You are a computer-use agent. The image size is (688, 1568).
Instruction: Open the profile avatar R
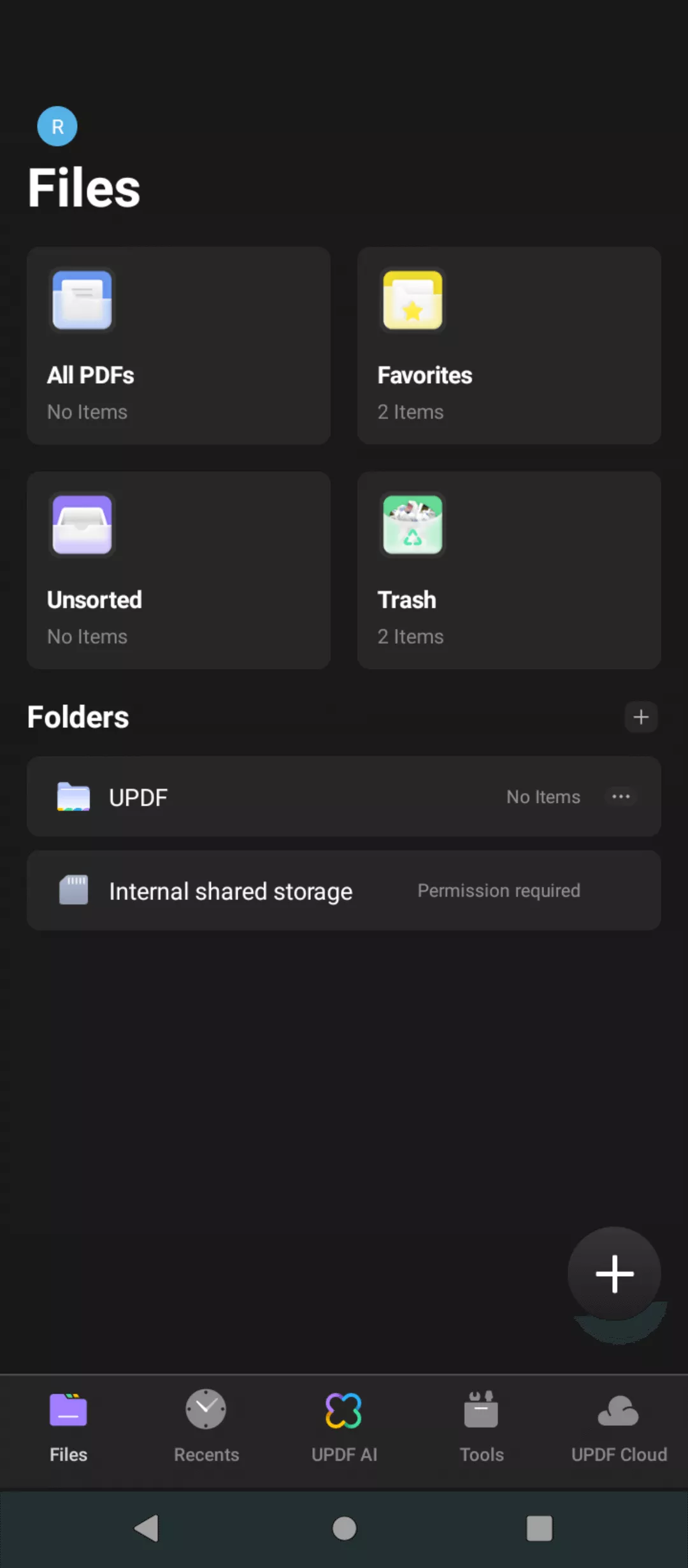pyautogui.click(x=57, y=126)
